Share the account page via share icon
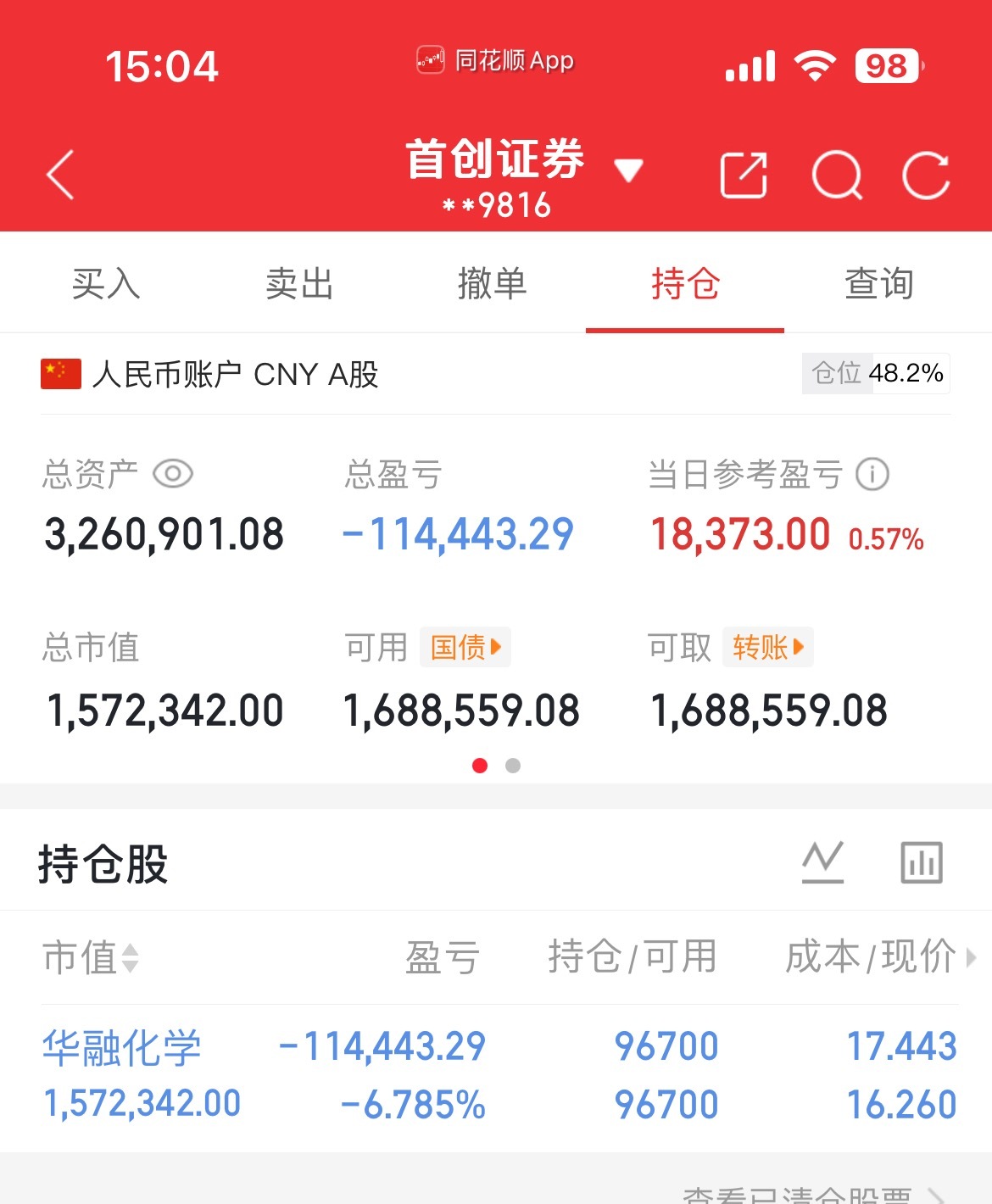992x1204 pixels. point(744,176)
